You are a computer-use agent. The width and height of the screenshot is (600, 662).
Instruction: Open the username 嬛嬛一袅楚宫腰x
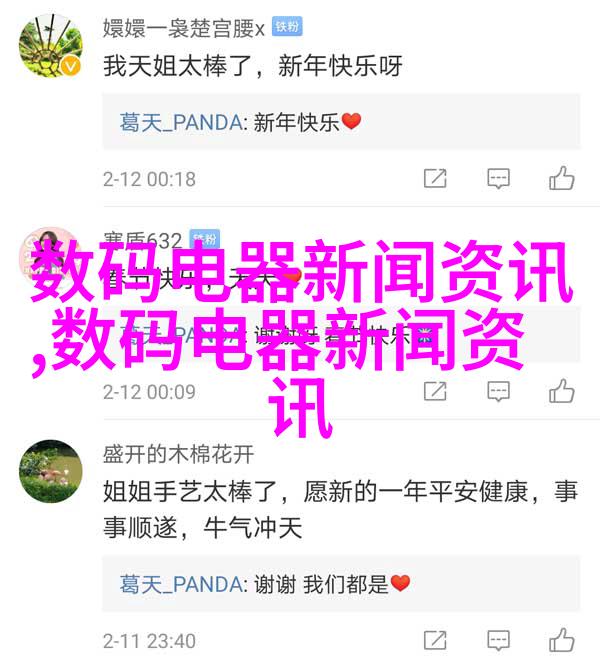pos(185,24)
